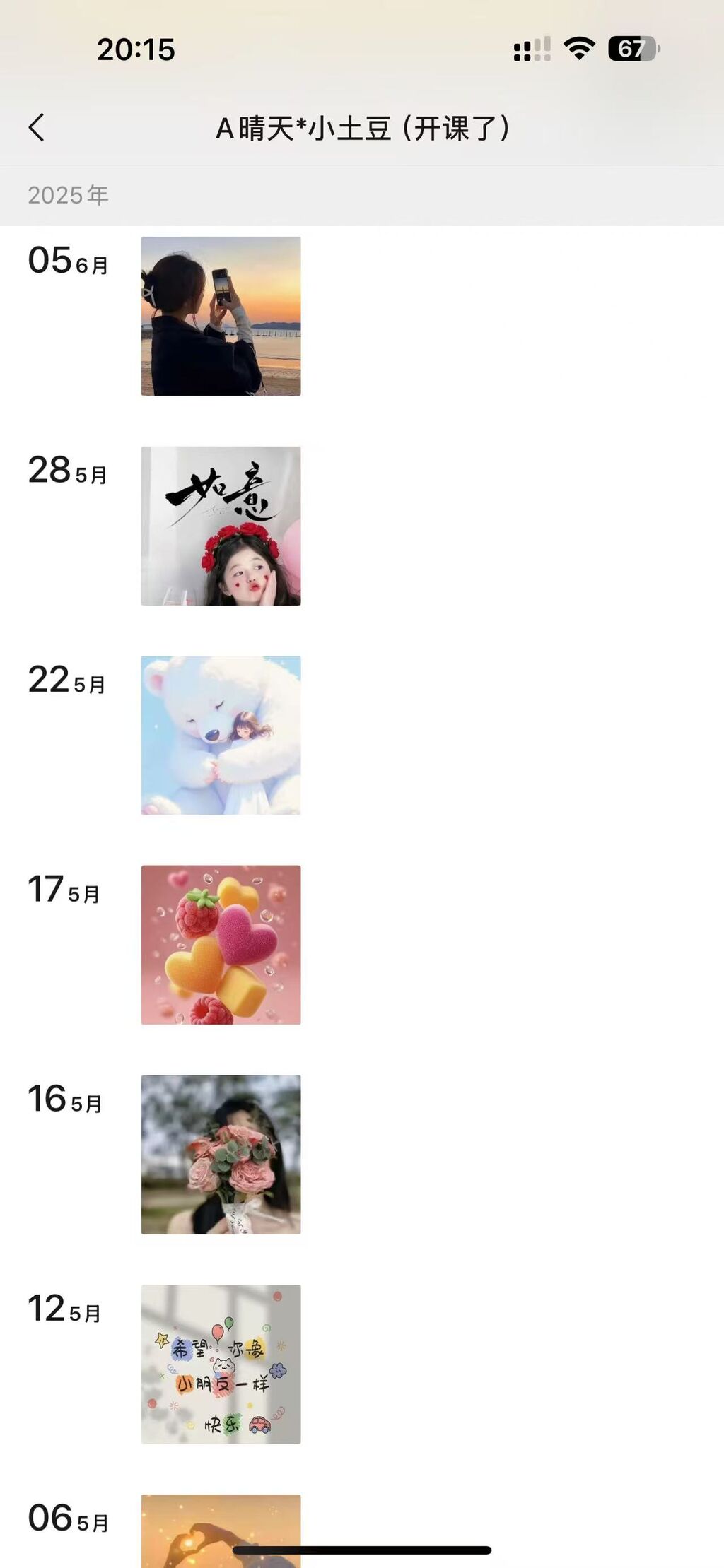
Task: Open the 28 May calligraphy girl photo
Action: pyautogui.click(x=221, y=526)
